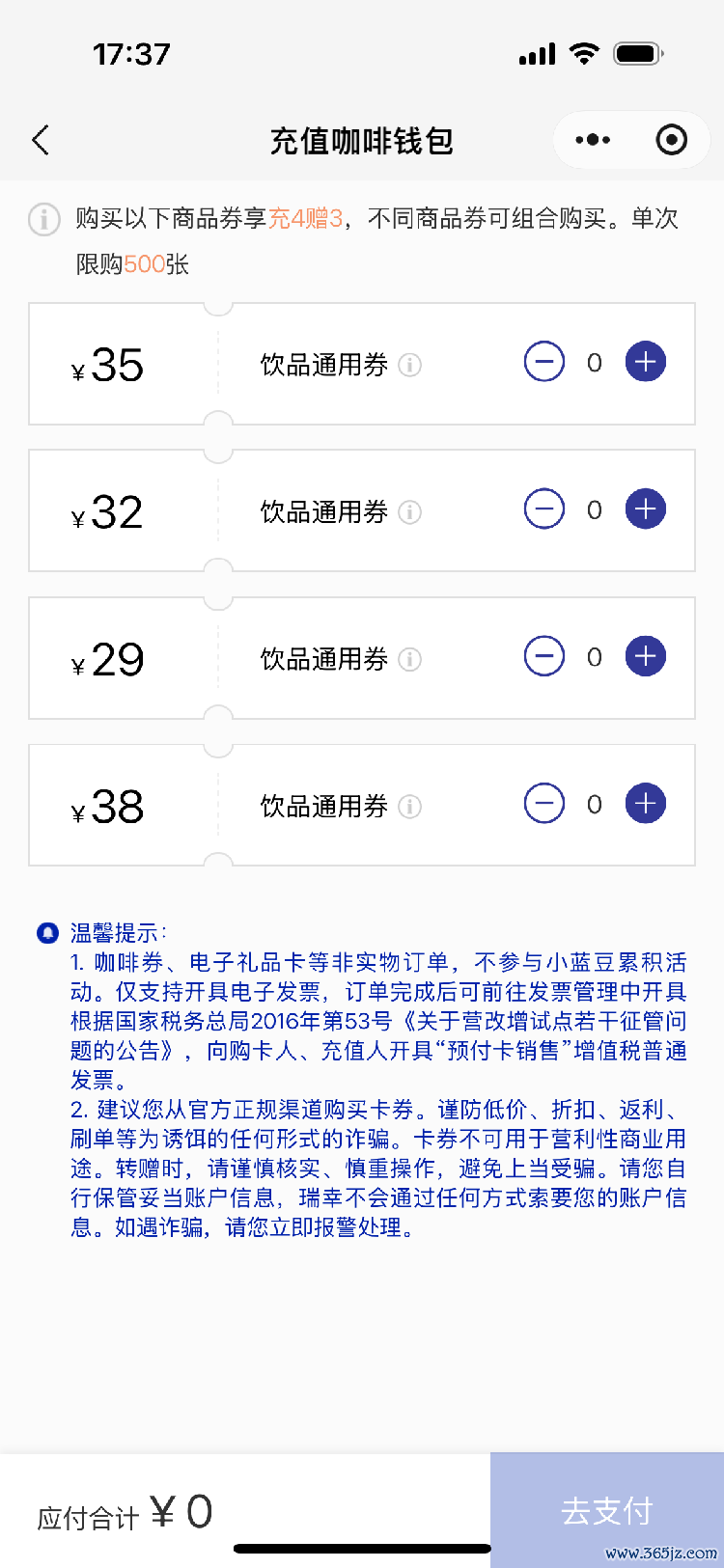Open the mini program more options menu
The width and height of the screenshot is (724, 1568).
(593, 141)
